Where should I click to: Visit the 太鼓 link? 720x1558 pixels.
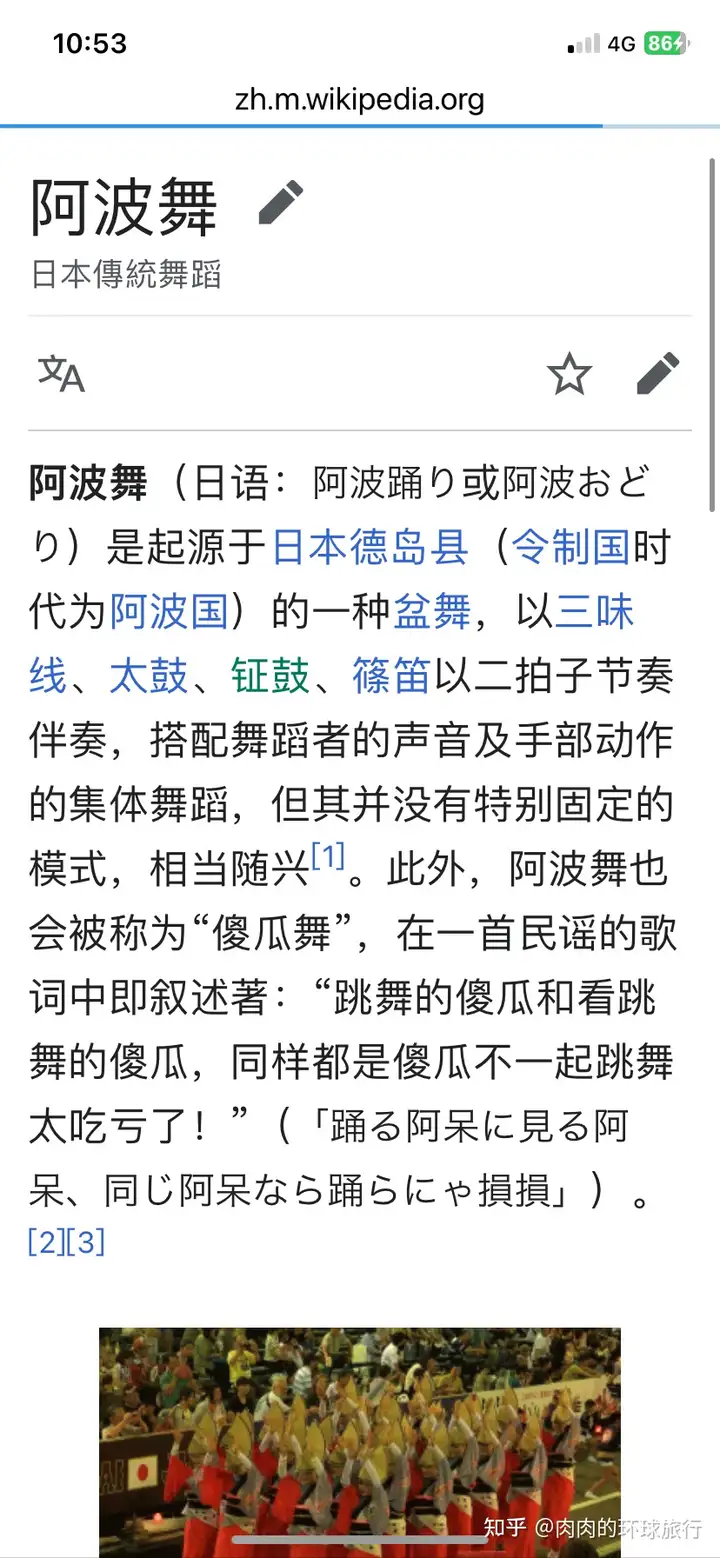coord(149,676)
